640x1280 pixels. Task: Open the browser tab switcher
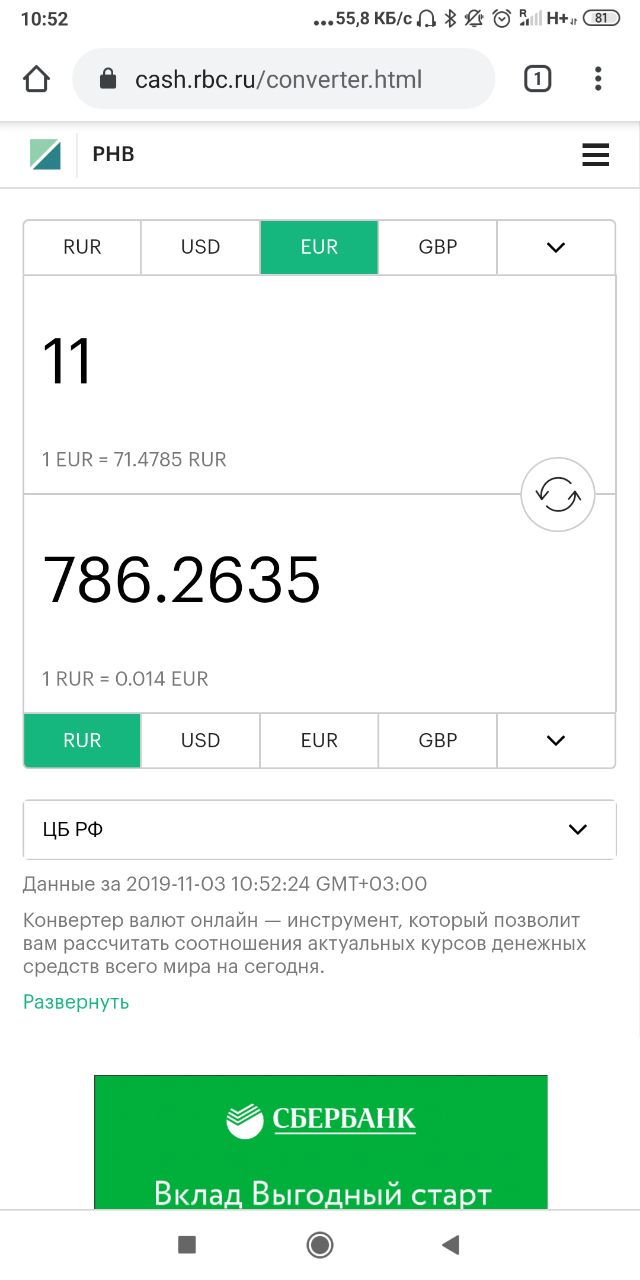pos(537,79)
